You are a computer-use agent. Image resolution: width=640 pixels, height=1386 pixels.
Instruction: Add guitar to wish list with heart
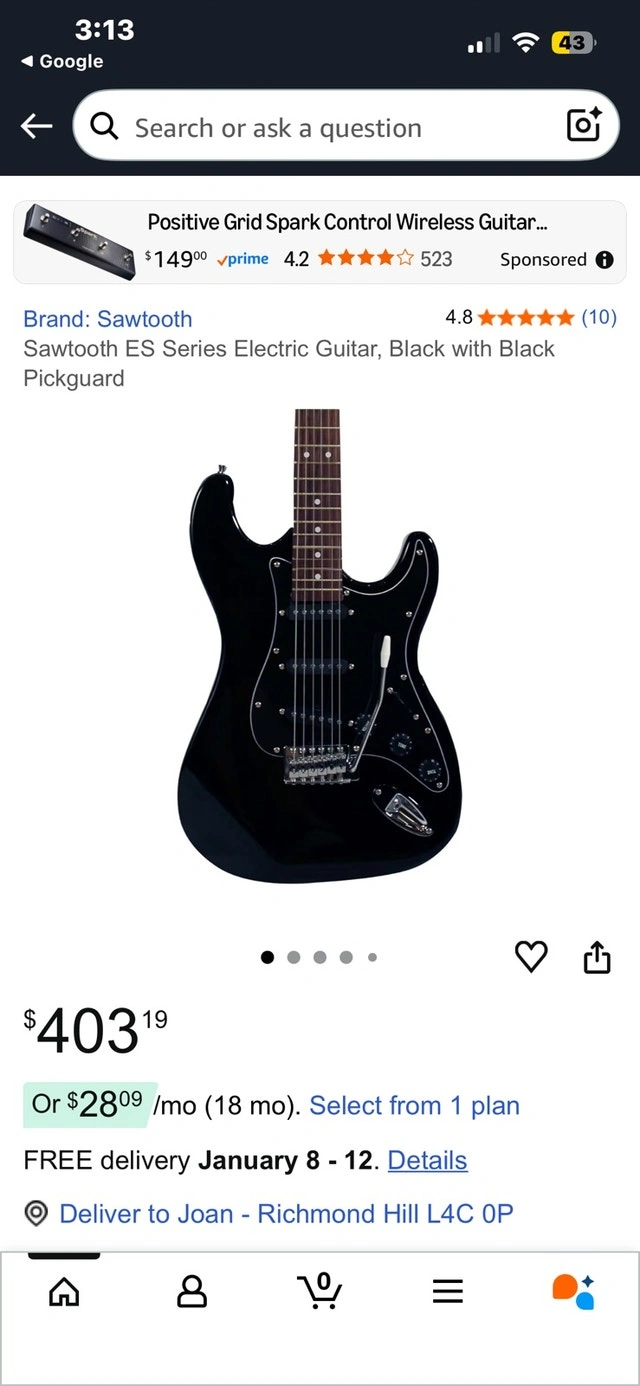(531, 957)
